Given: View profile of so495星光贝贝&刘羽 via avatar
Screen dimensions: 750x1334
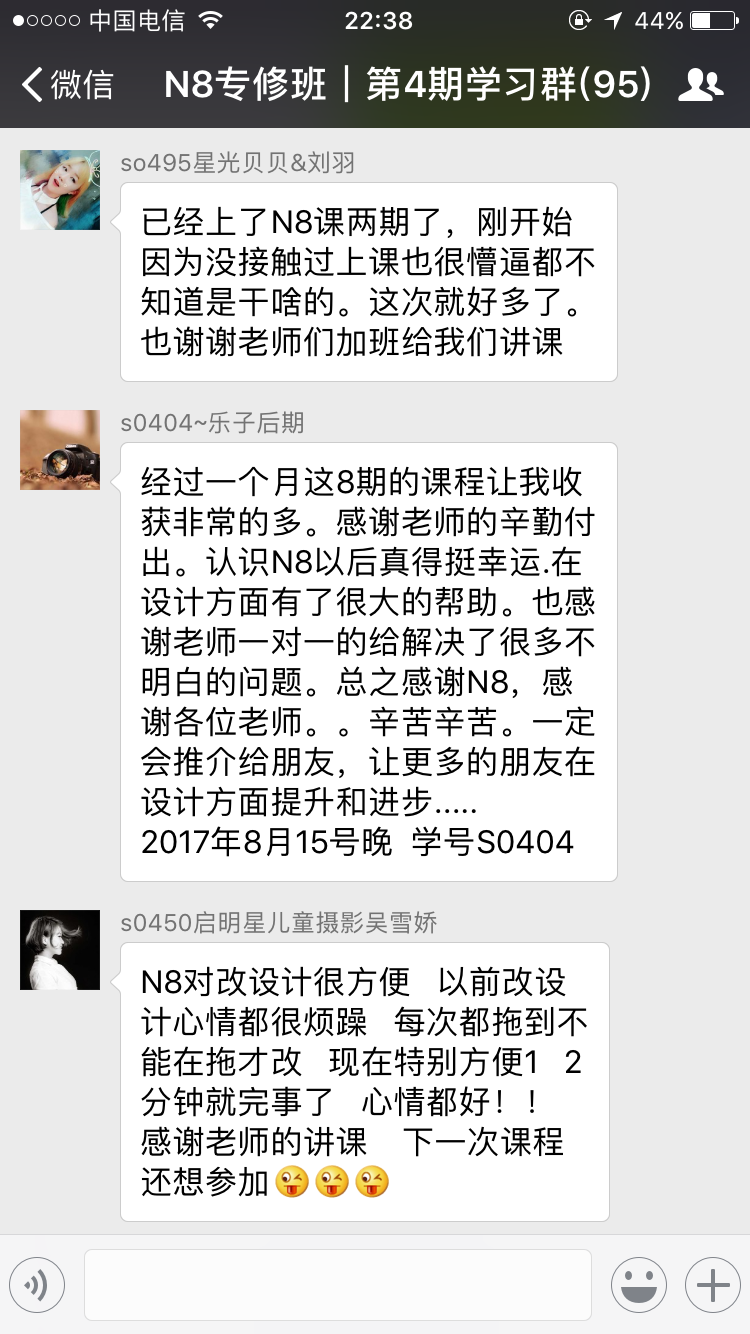Looking at the screenshot, I should pyautogui.click(x=60, y=190).
